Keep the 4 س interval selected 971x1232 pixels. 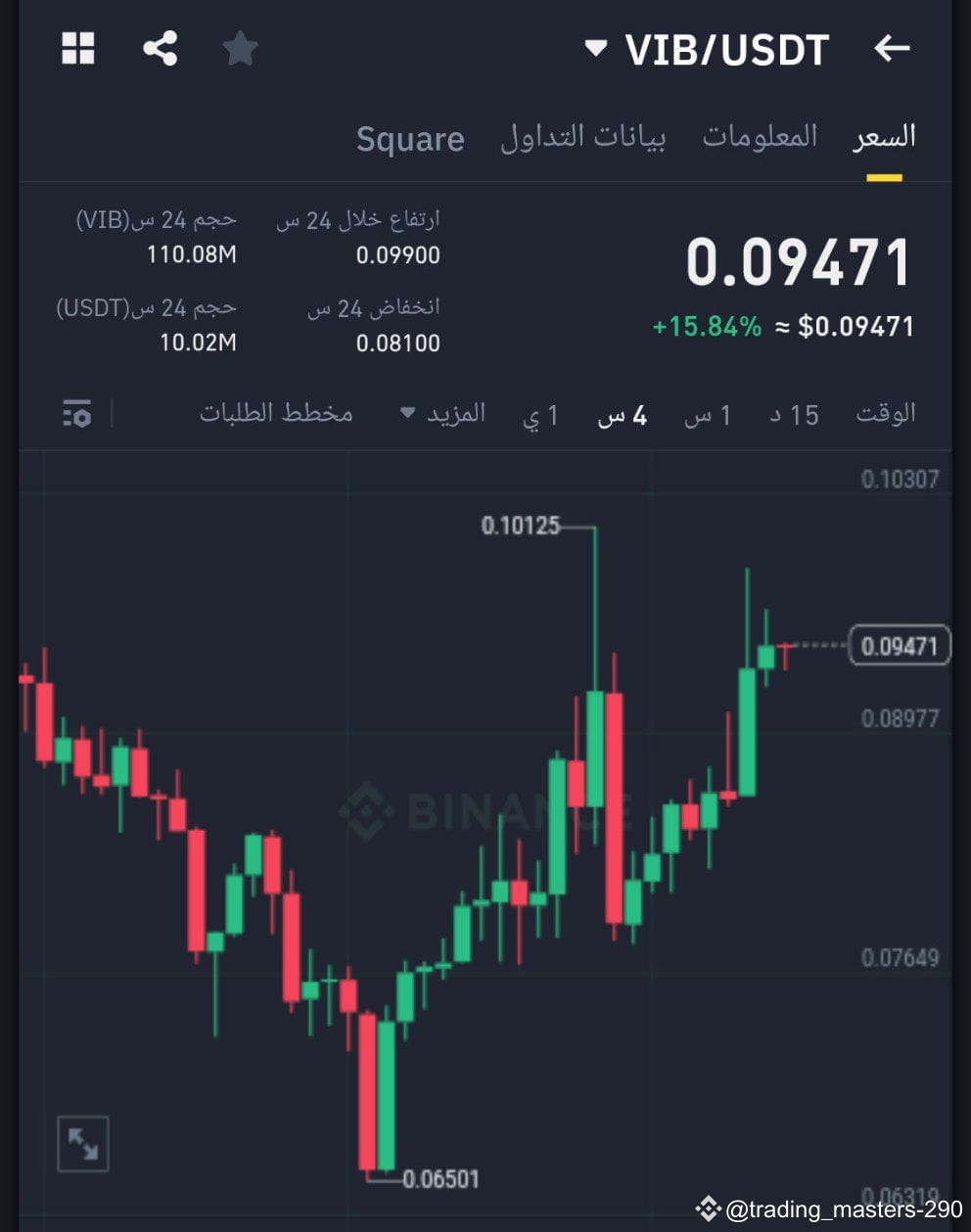tap(621, 414)
